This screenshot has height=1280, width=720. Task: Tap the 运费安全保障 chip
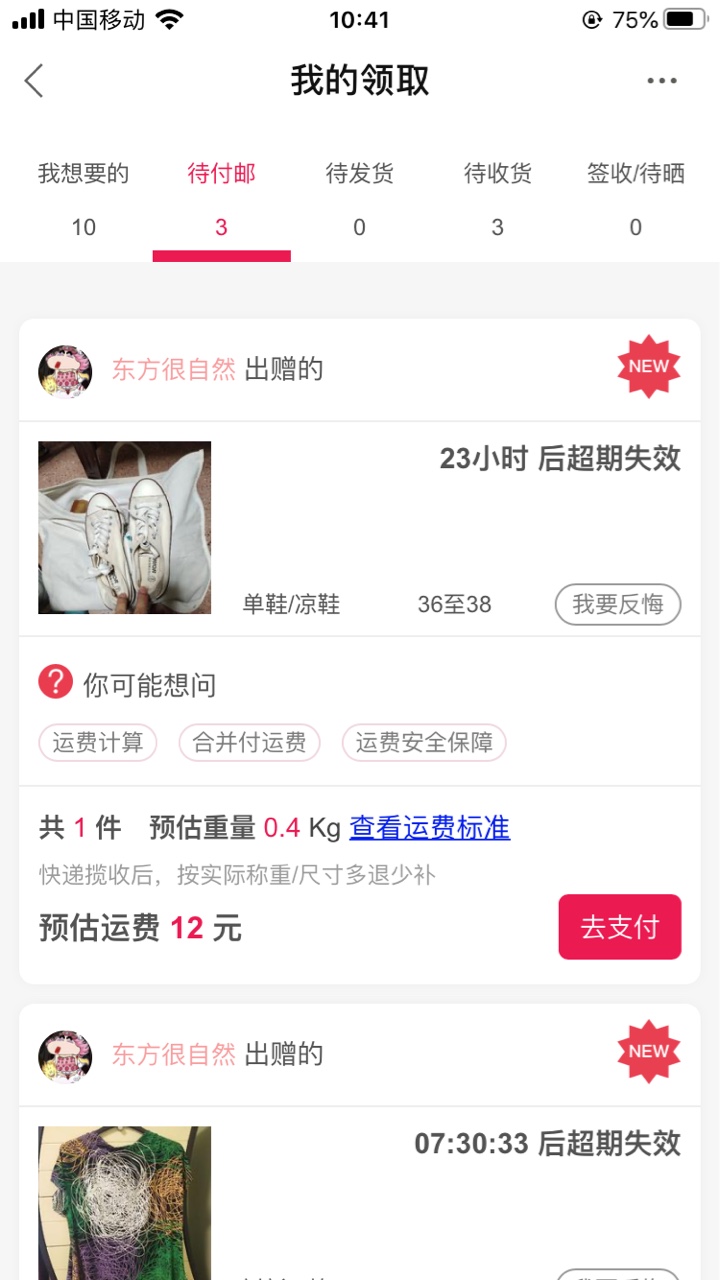tap(424, 743)
